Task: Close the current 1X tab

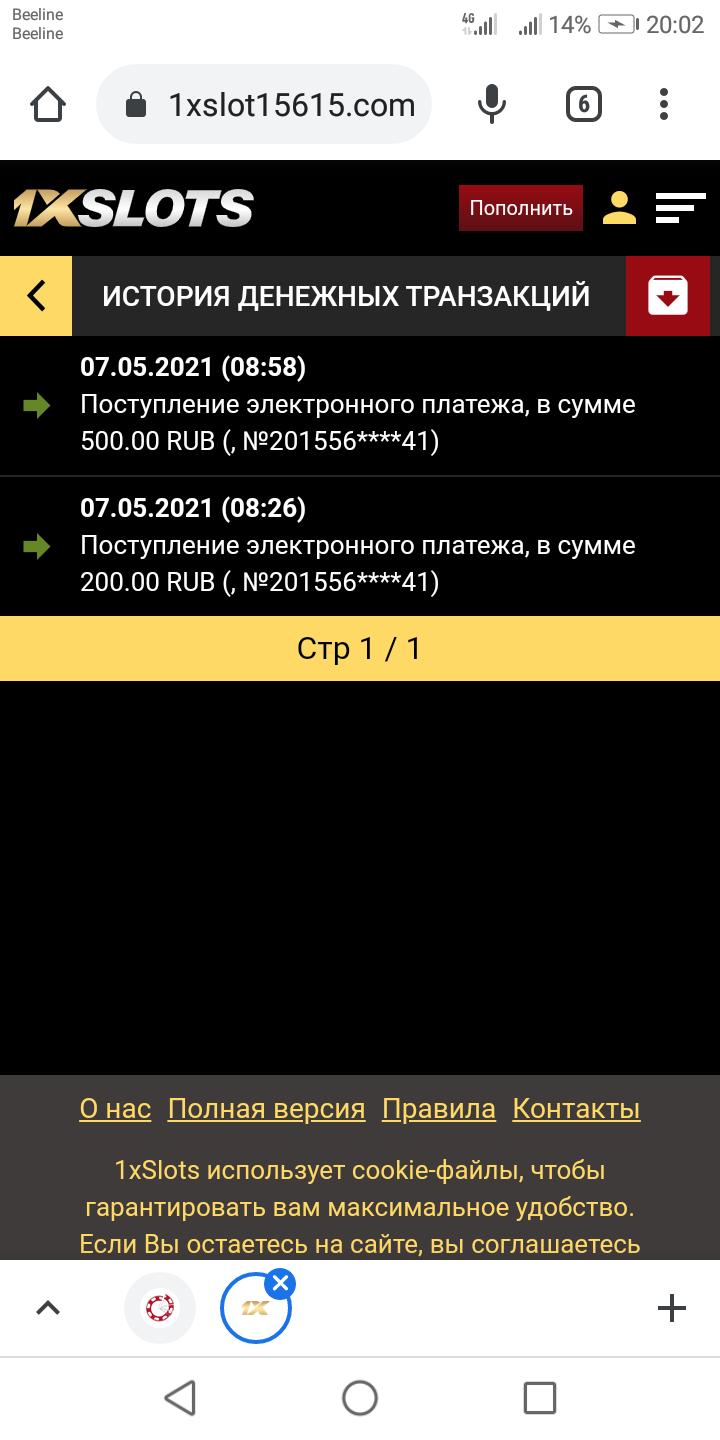Action: (x=281, y=1283)
